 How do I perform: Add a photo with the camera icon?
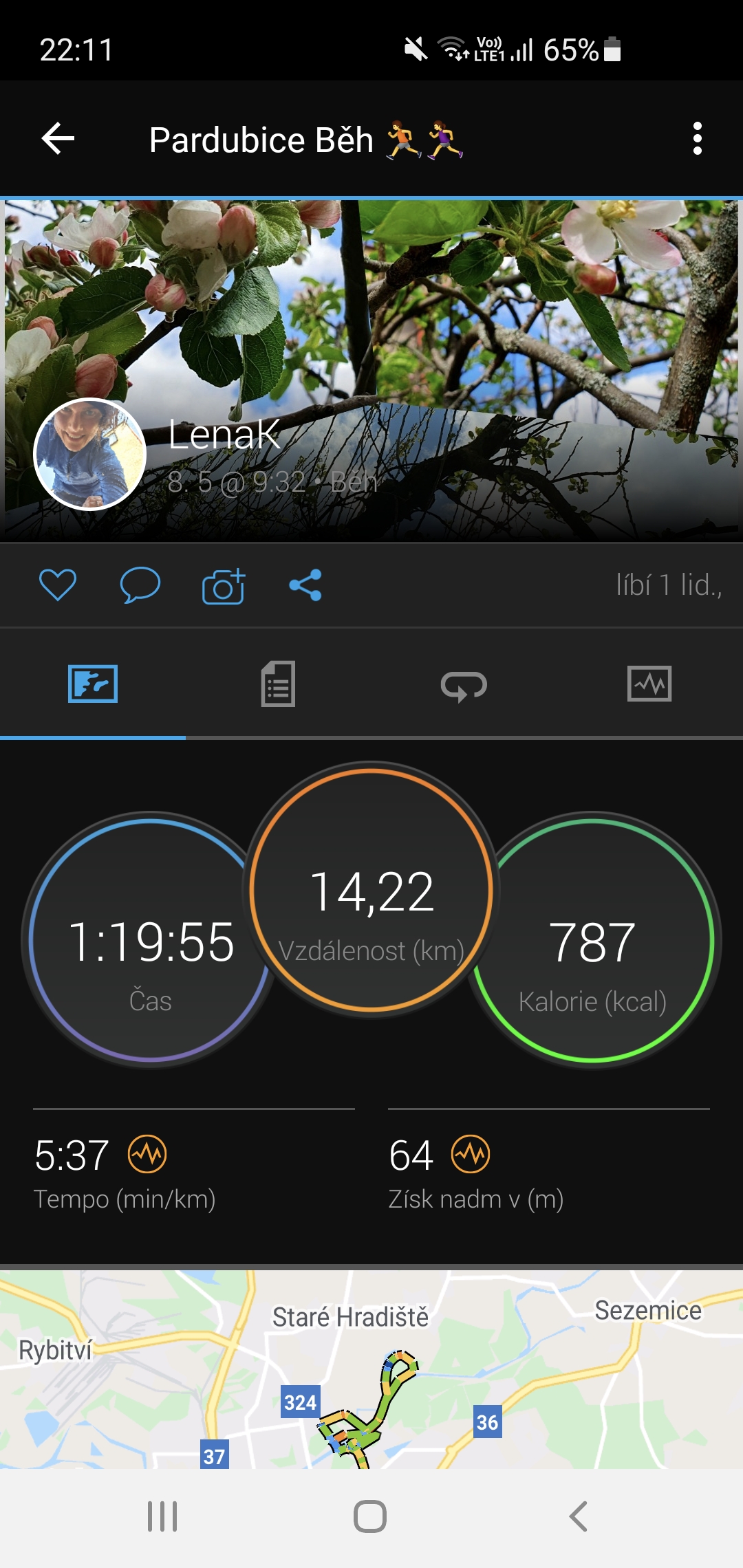223,586
